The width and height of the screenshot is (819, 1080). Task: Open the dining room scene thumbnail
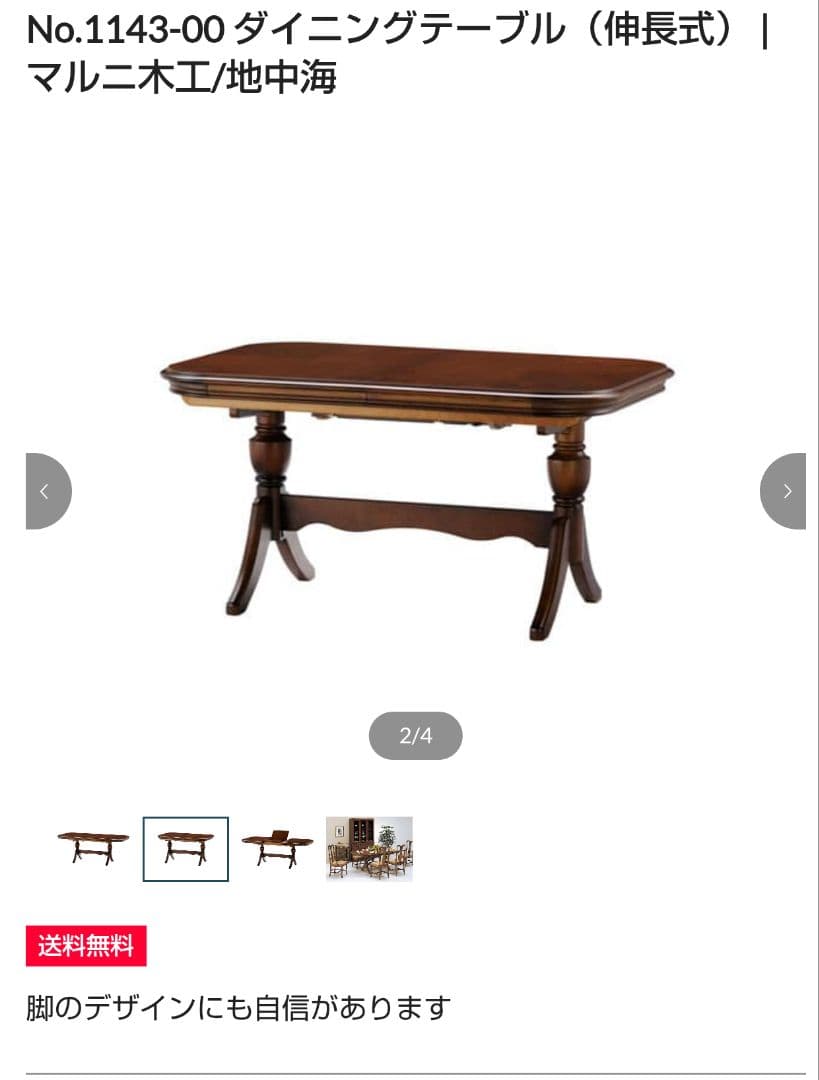pyautogui.click(x=369, y=848)
